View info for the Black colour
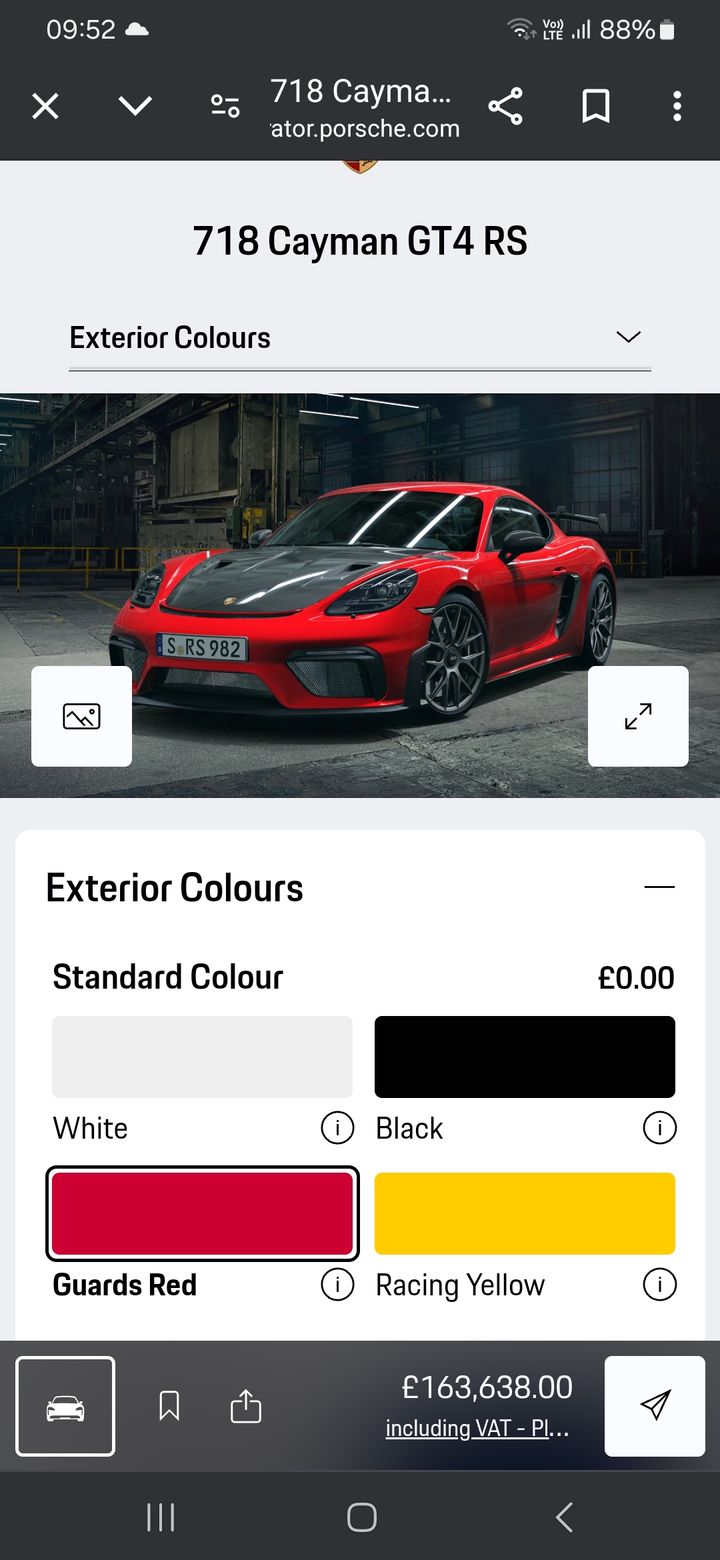 pos(659,1128)
